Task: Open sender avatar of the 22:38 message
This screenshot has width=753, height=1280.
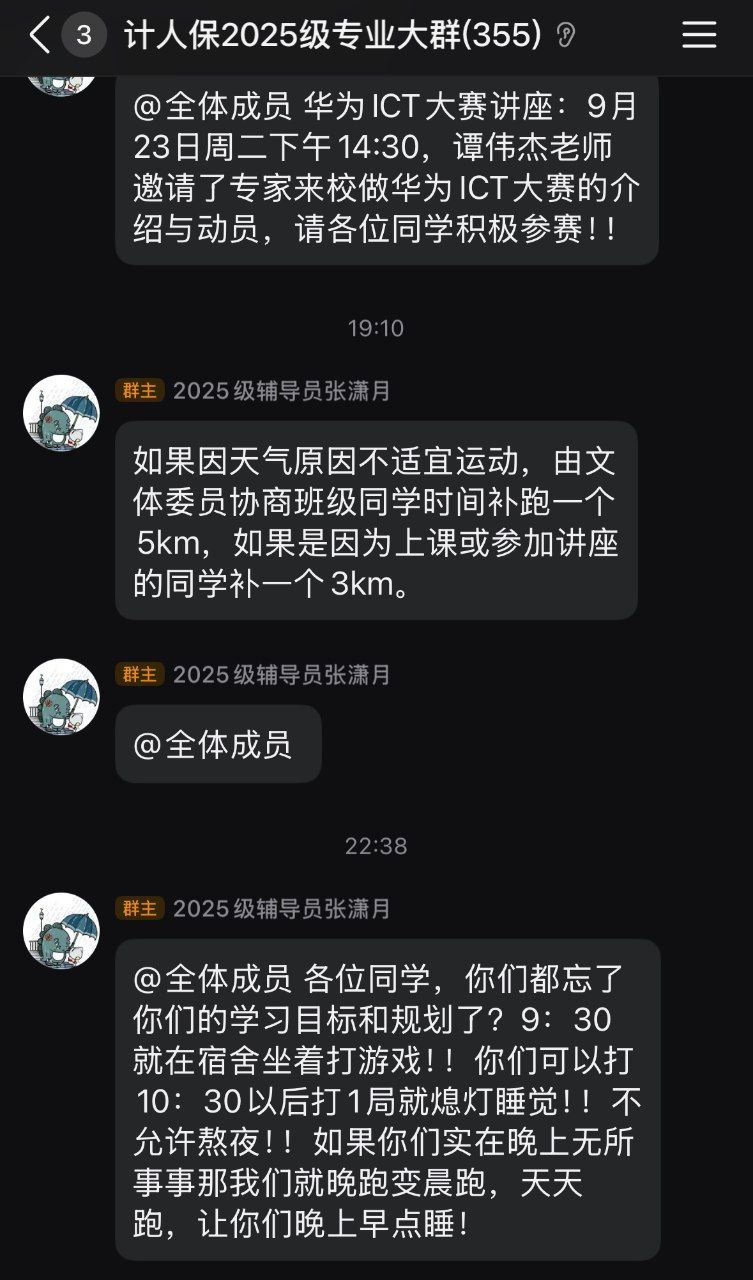Action: pyautogui.click(x=61, y=931)
